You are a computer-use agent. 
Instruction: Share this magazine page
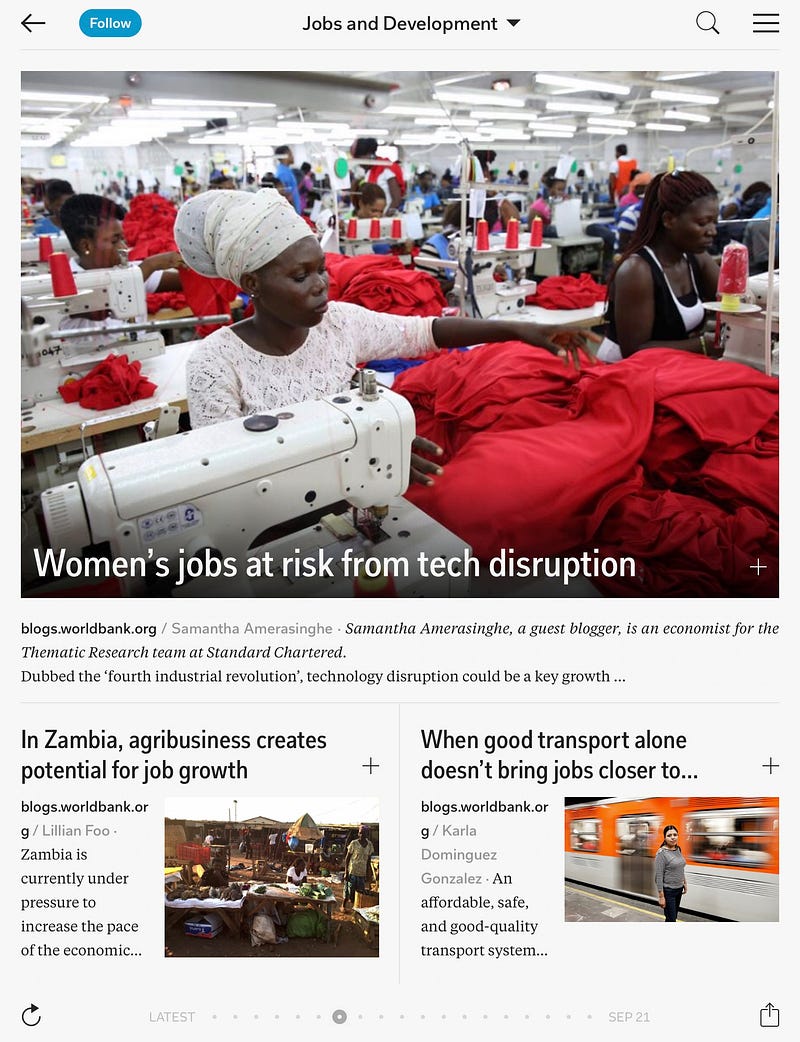769,1015
